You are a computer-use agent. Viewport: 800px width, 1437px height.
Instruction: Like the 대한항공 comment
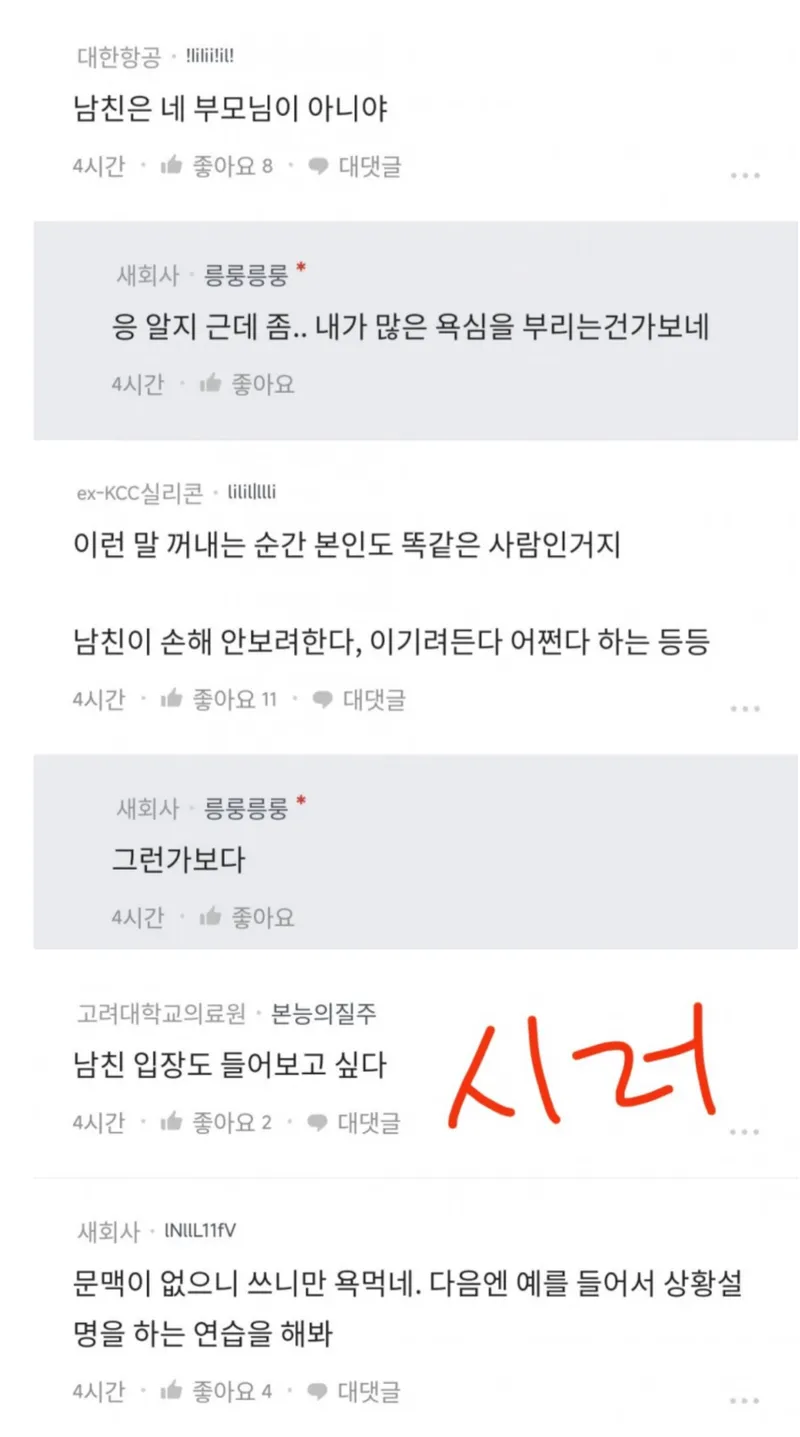tap(215, 166)
